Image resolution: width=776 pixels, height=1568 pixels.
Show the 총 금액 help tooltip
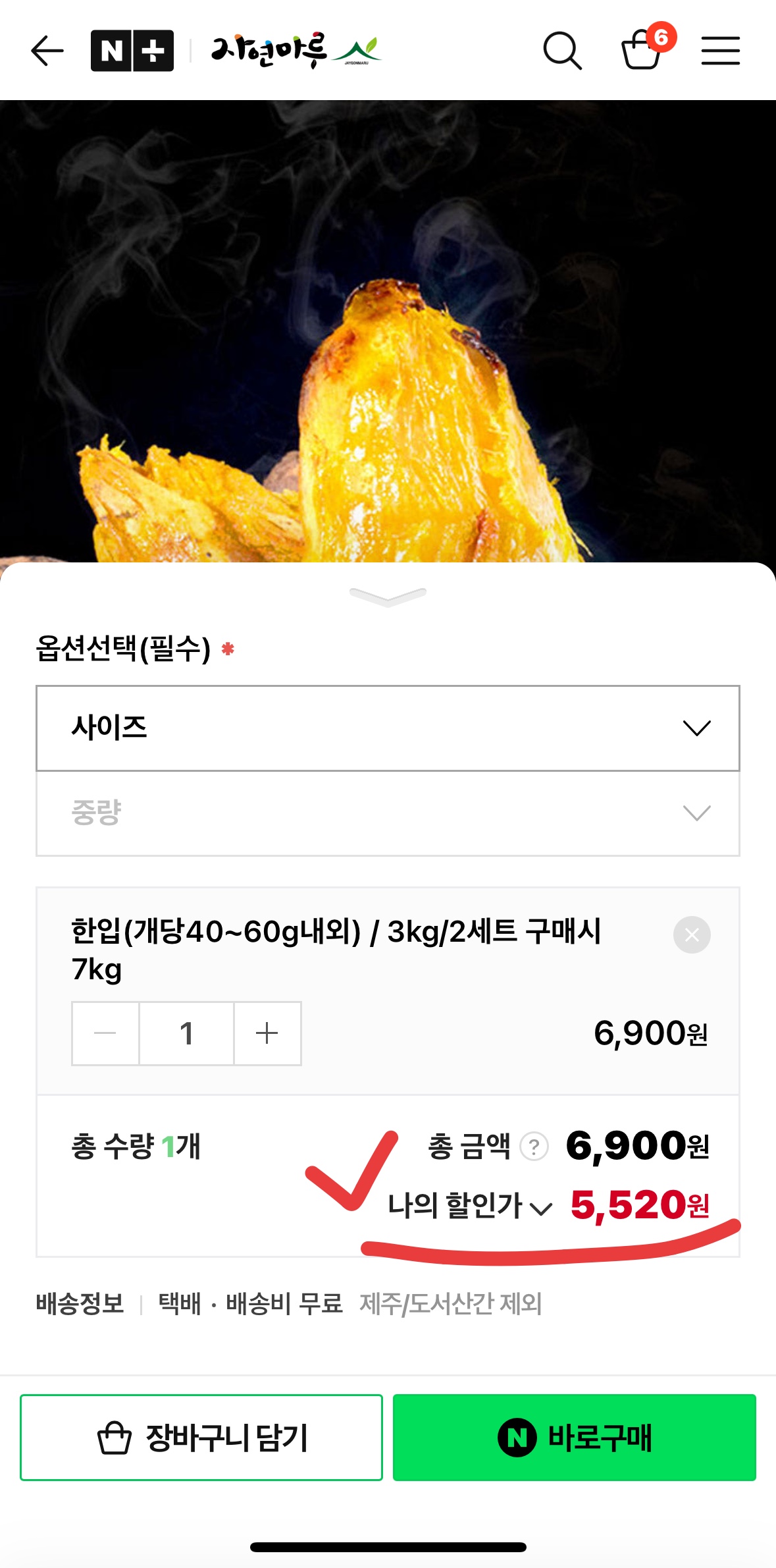click(x=534, y=1147)
